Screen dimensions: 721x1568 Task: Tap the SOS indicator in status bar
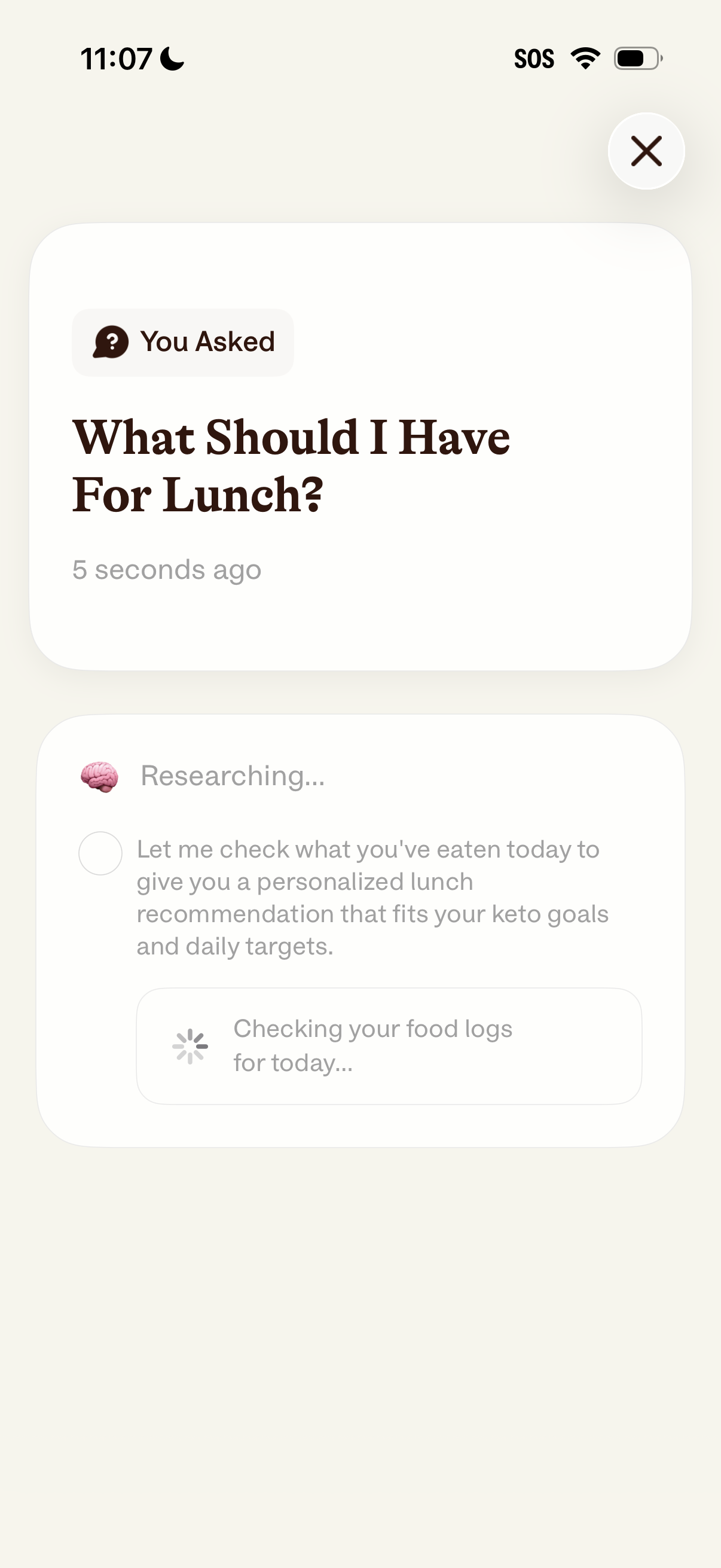point(534,58)
